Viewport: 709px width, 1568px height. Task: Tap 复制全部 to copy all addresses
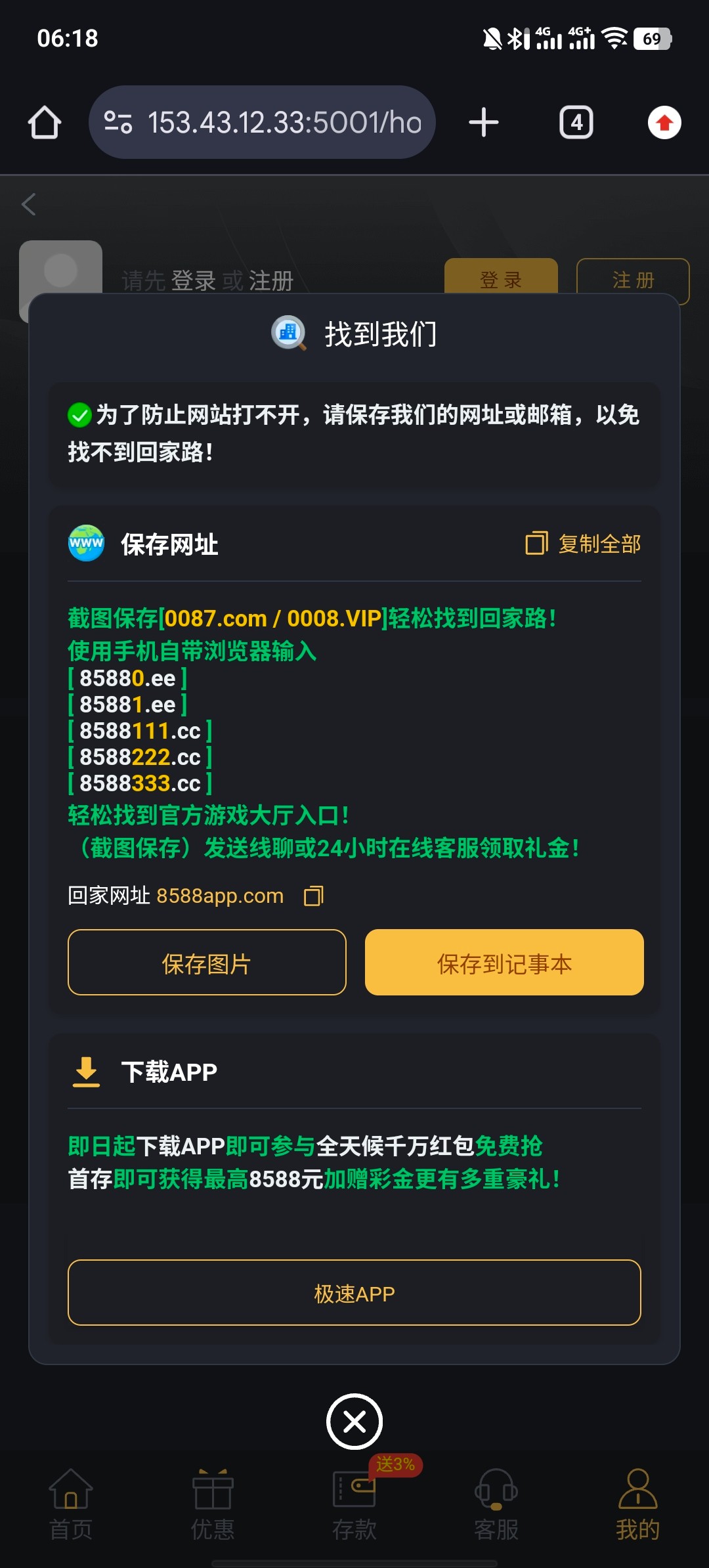584,544
